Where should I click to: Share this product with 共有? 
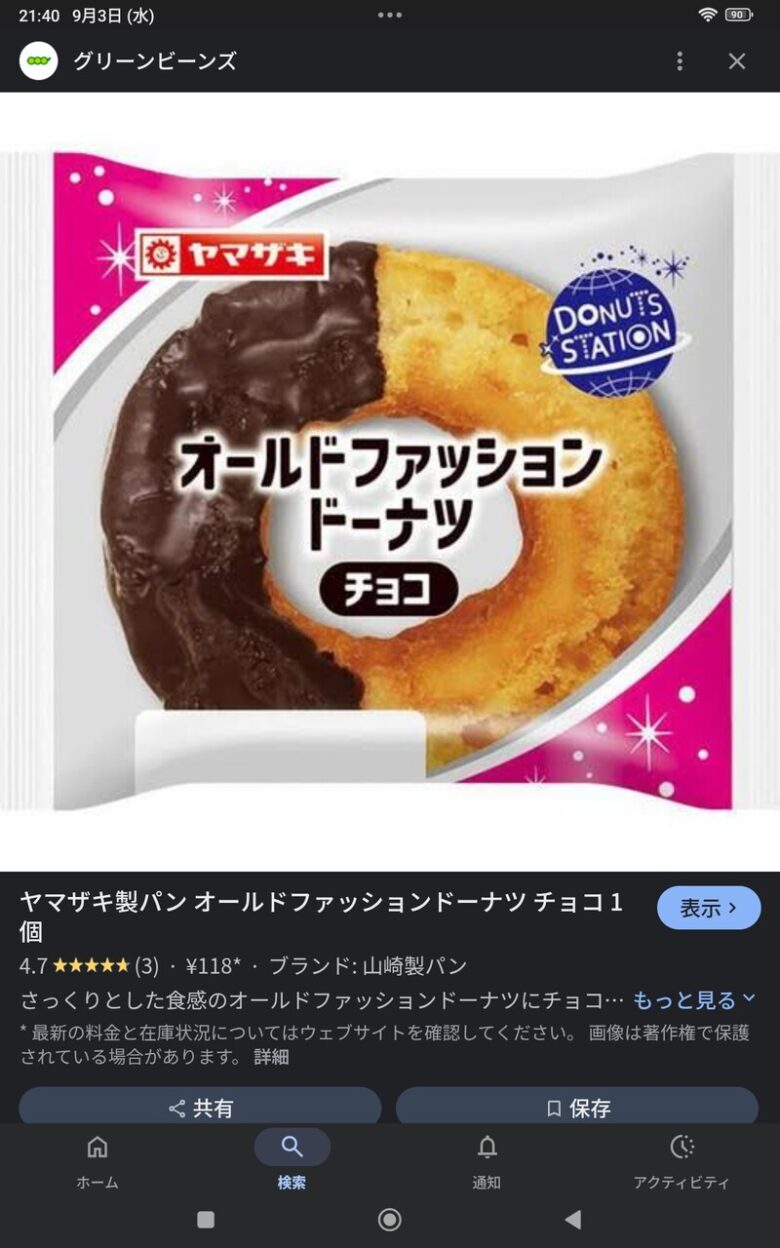200,1108
